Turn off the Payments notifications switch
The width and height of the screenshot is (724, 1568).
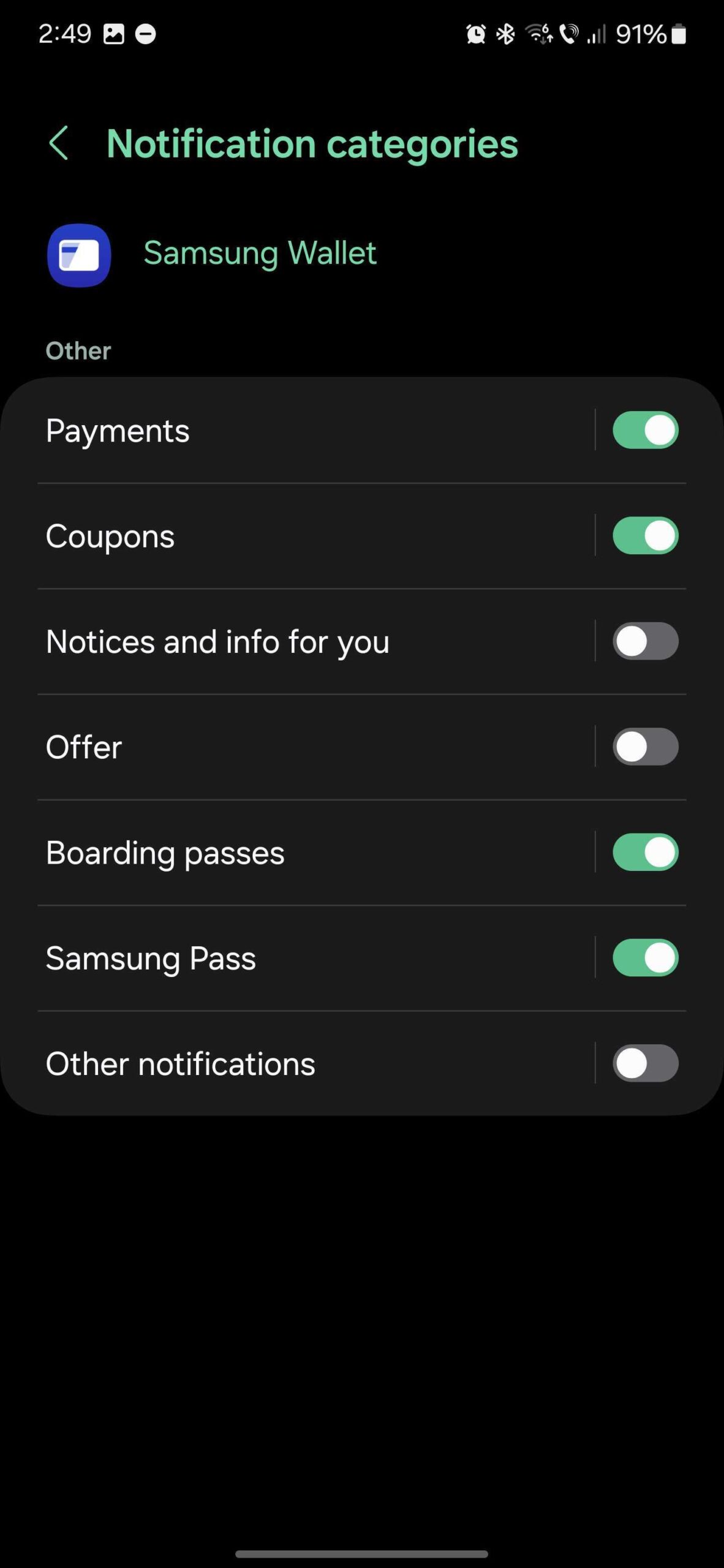(645, 430)
